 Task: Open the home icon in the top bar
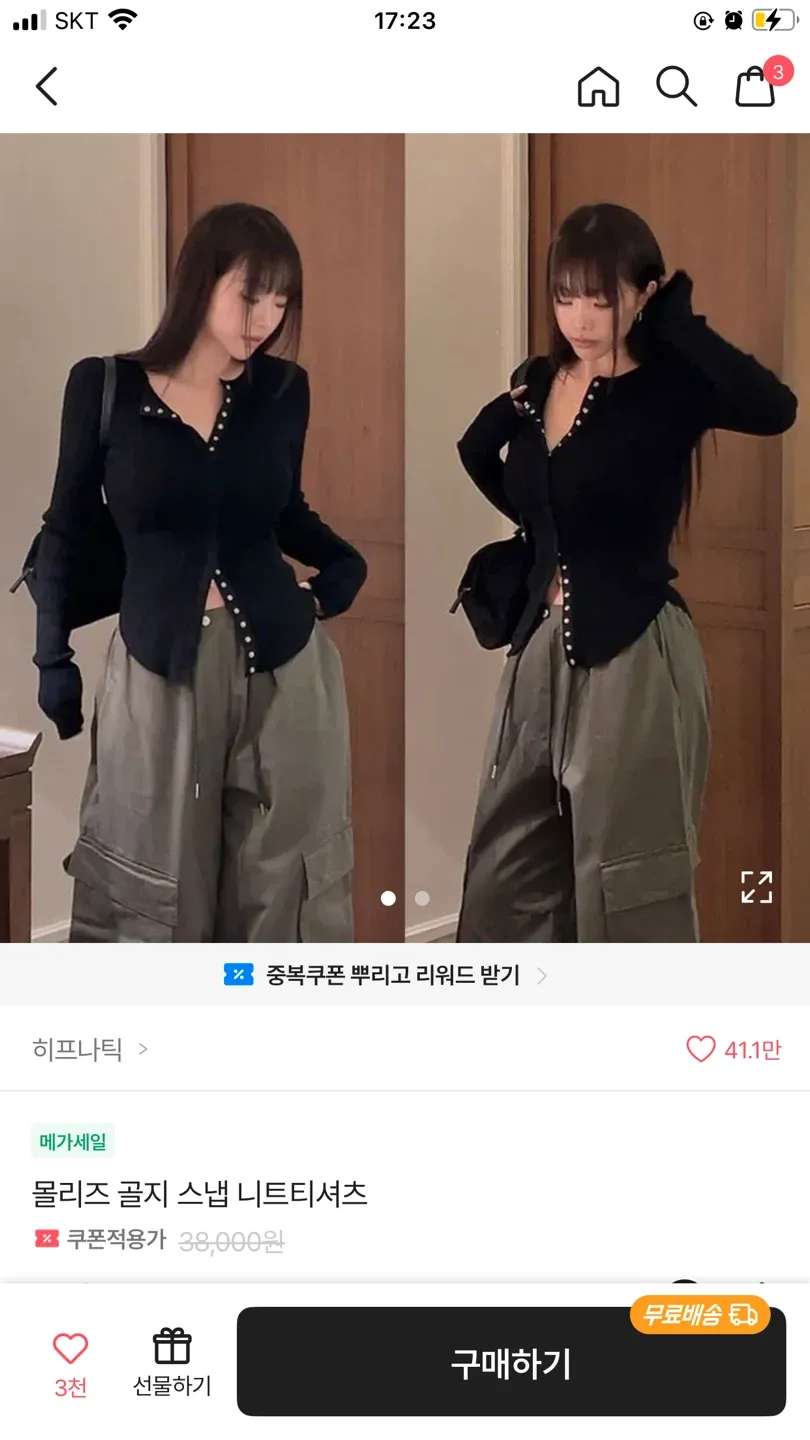tap(598, 87)
